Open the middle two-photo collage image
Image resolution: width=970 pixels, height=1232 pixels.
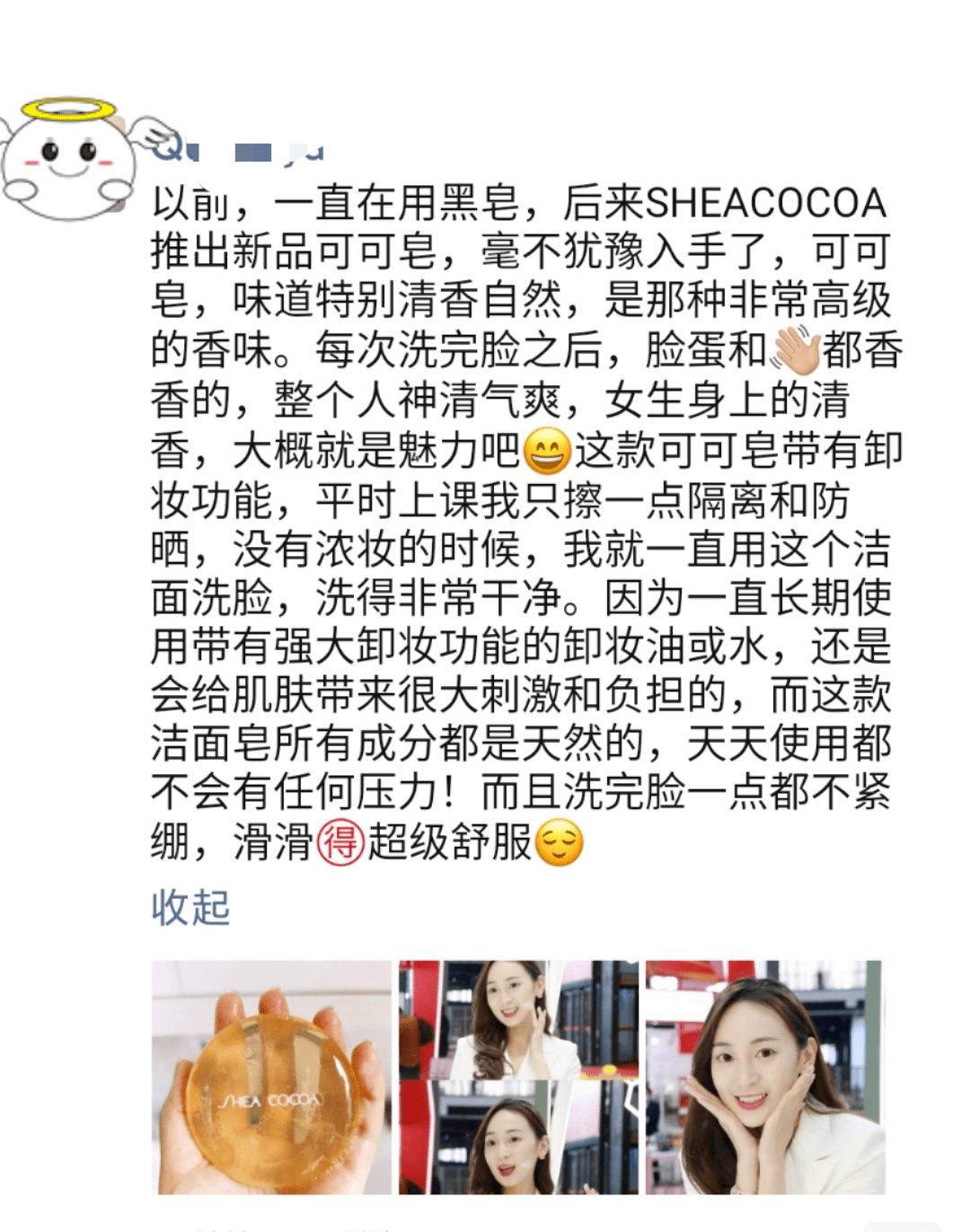(518, 1077)
